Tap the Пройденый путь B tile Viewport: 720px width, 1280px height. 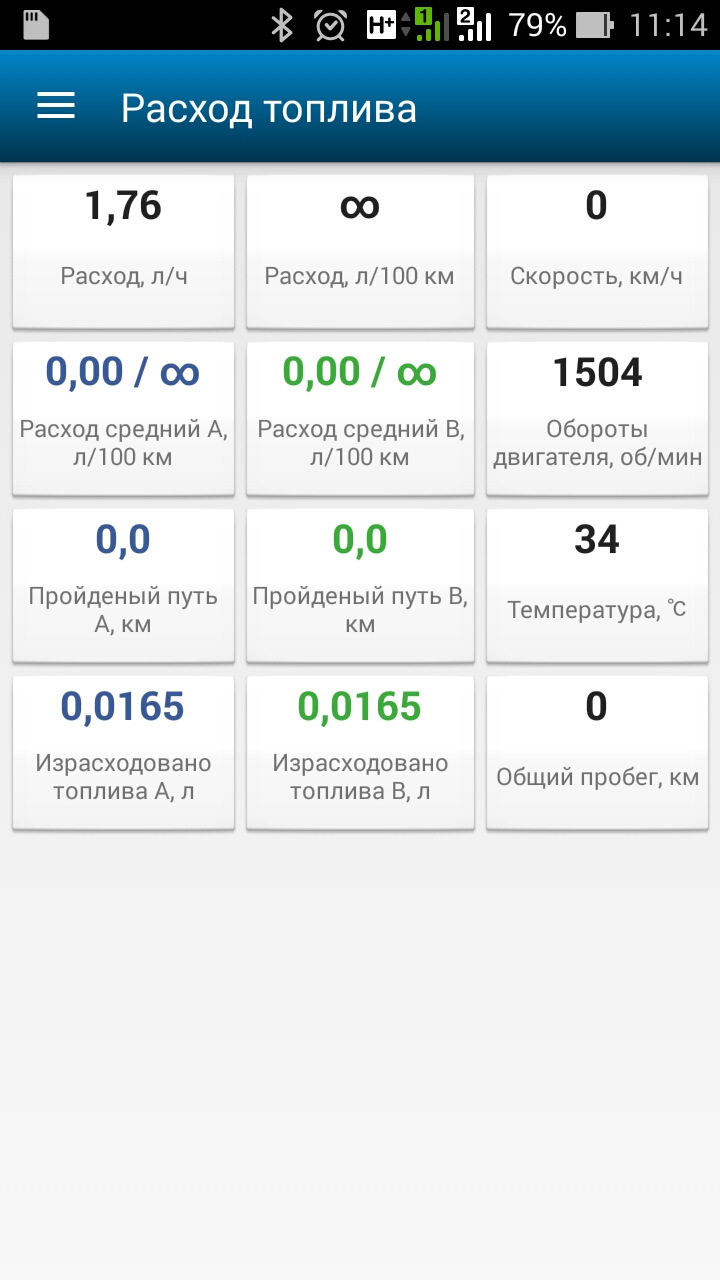[360, 585]
